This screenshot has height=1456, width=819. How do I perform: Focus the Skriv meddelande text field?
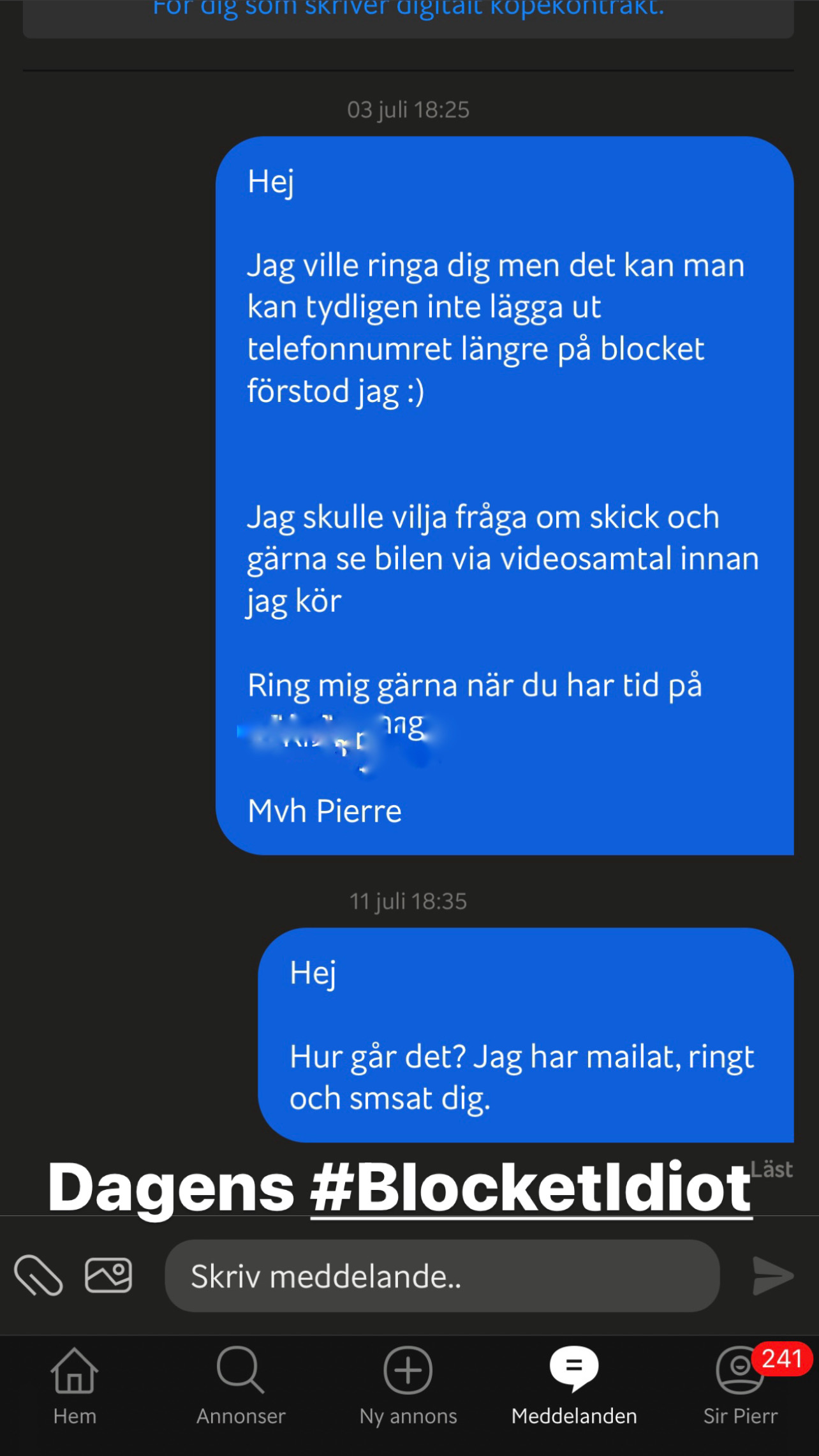click(442, 1276)
